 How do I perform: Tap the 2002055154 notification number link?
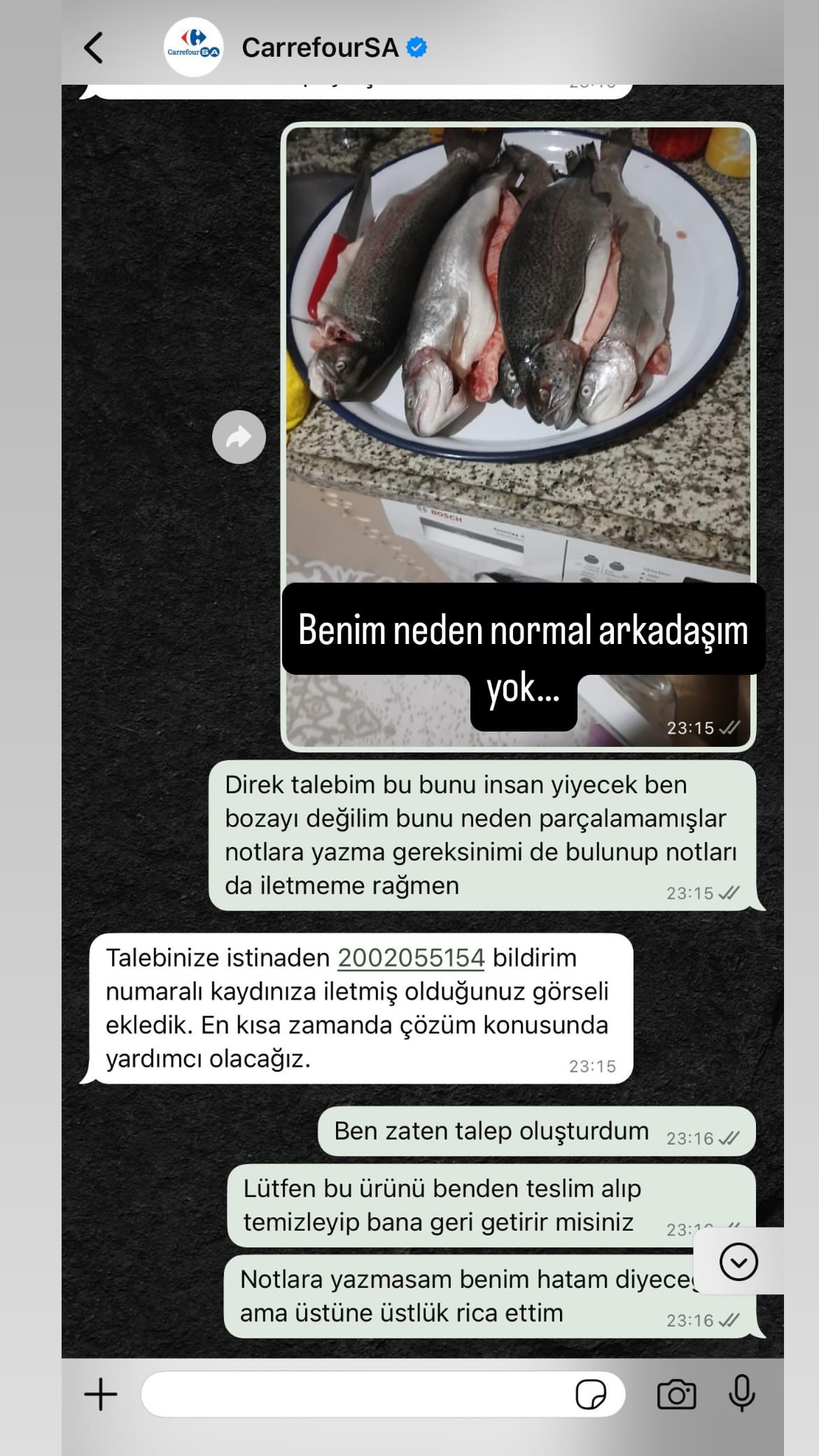411,958
